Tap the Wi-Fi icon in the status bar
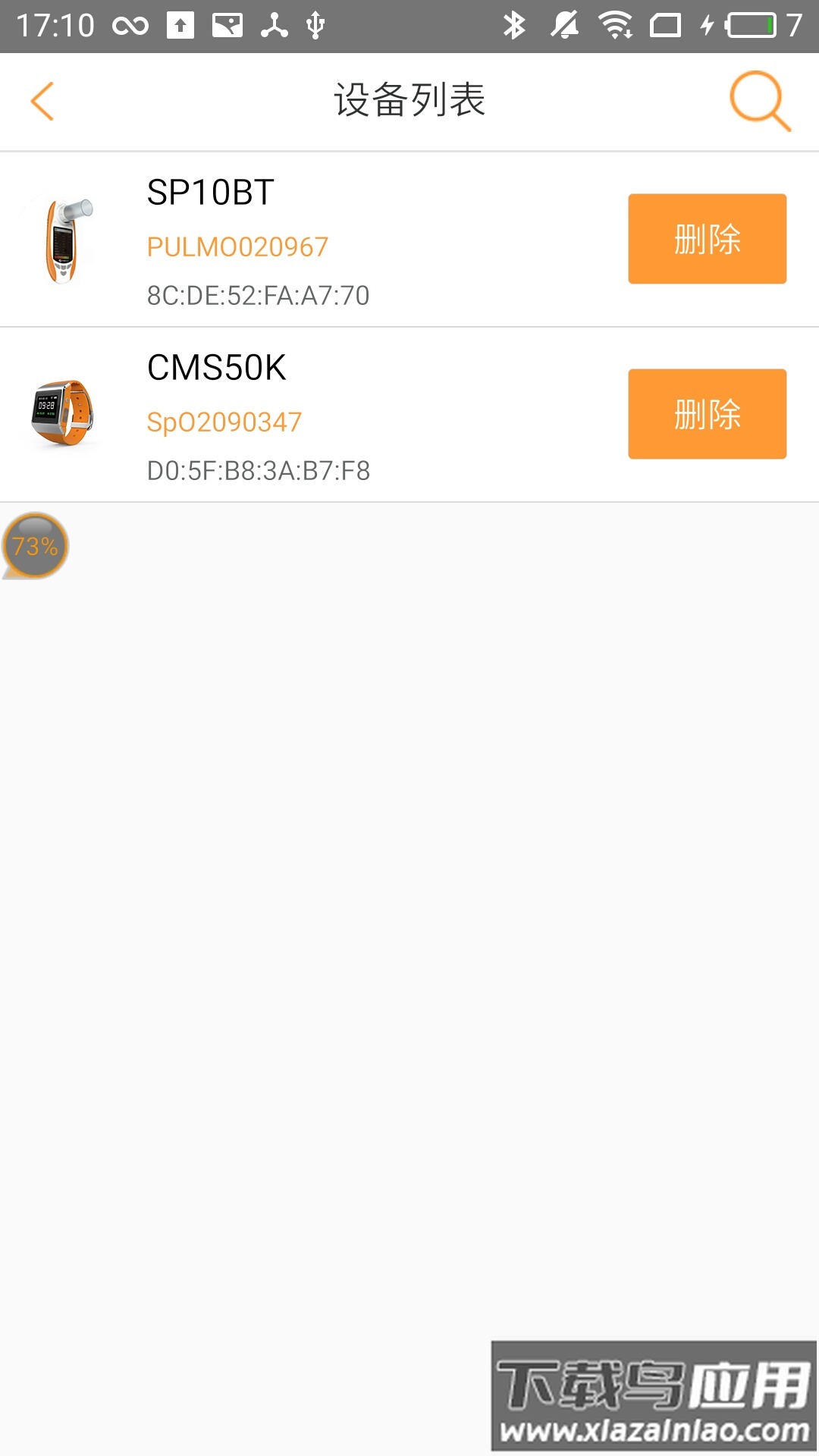 [x=616, y=23]
